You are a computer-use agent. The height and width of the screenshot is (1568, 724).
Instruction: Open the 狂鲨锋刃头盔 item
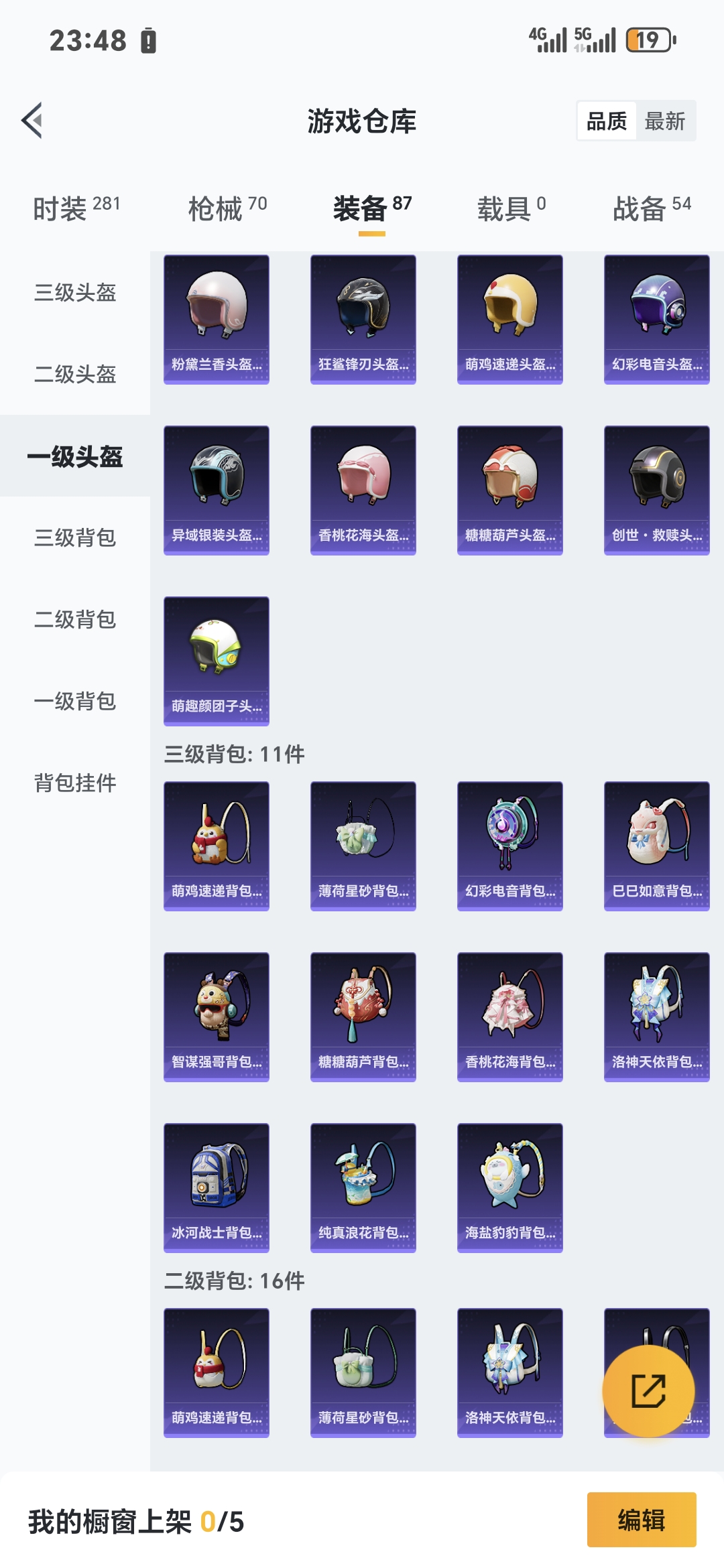[363, 320]
